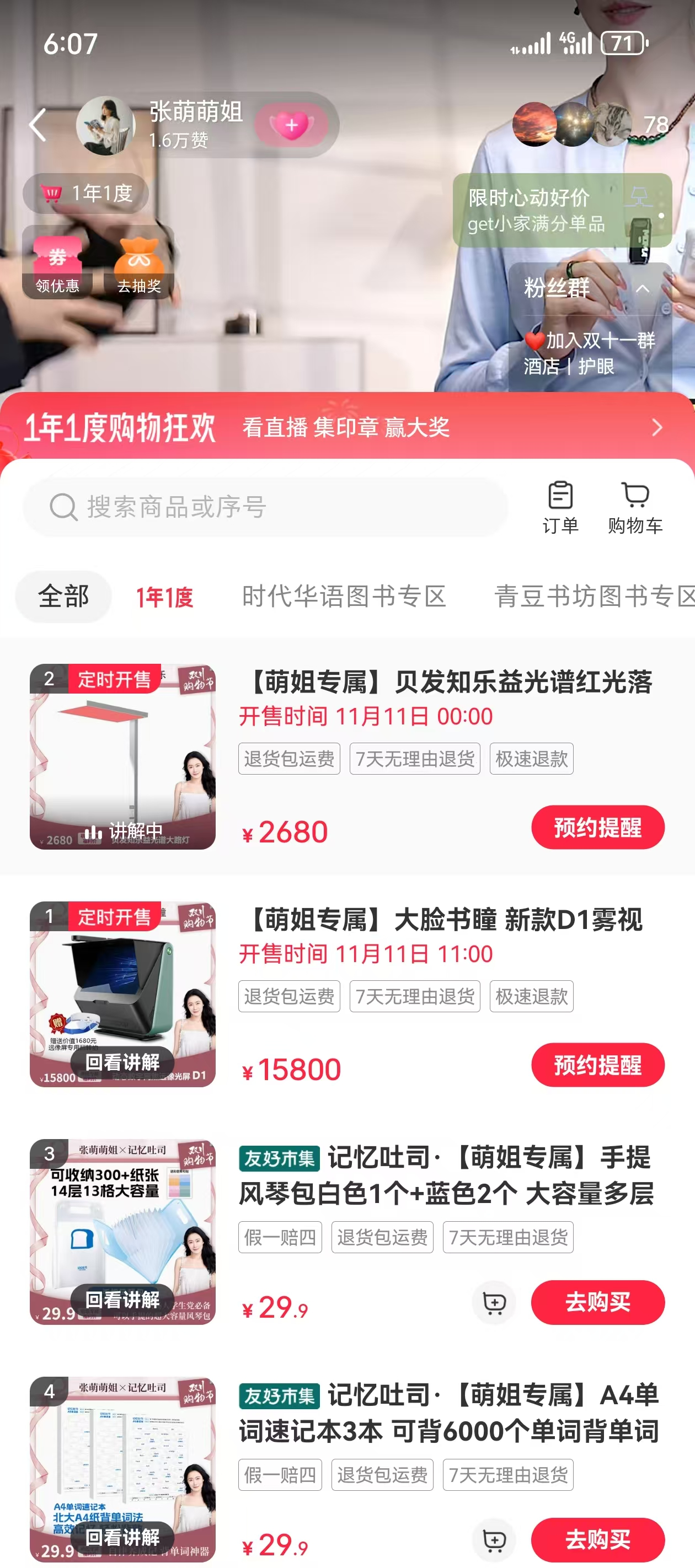Open the 大脸书瞳 D1 product image
Image resolution: width=695 pixels, height=1568 pixels.
pos(122,994)
